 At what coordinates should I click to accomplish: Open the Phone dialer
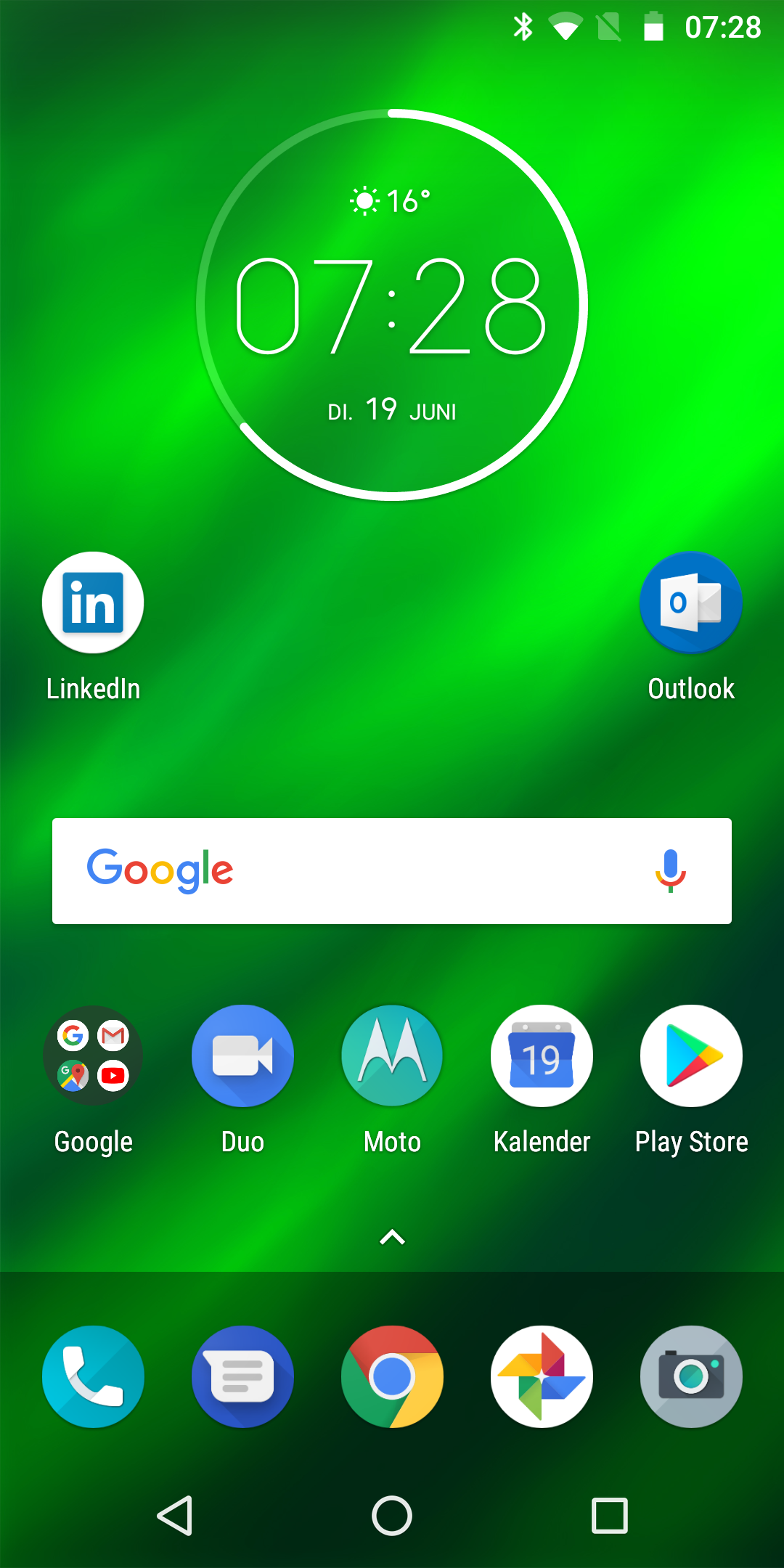pos(93,1376)
